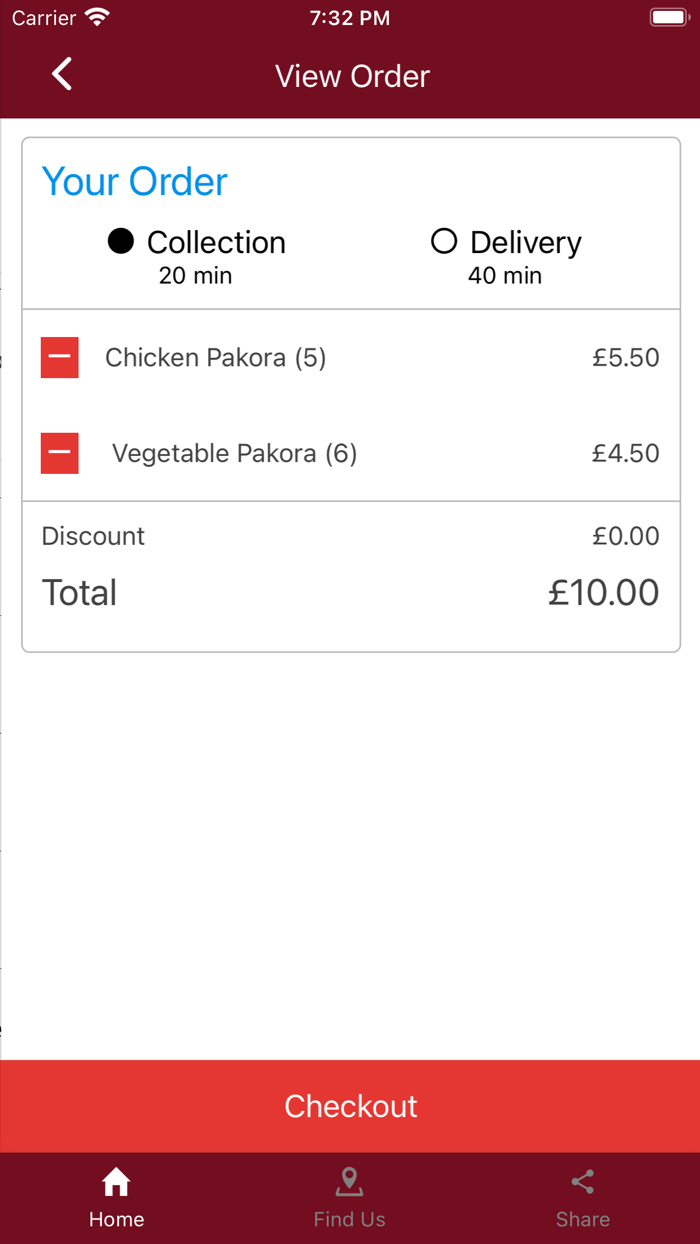The image size is (700, 1244).
Task: Remove Vegetable Pakora from the order
Action: 60,453
